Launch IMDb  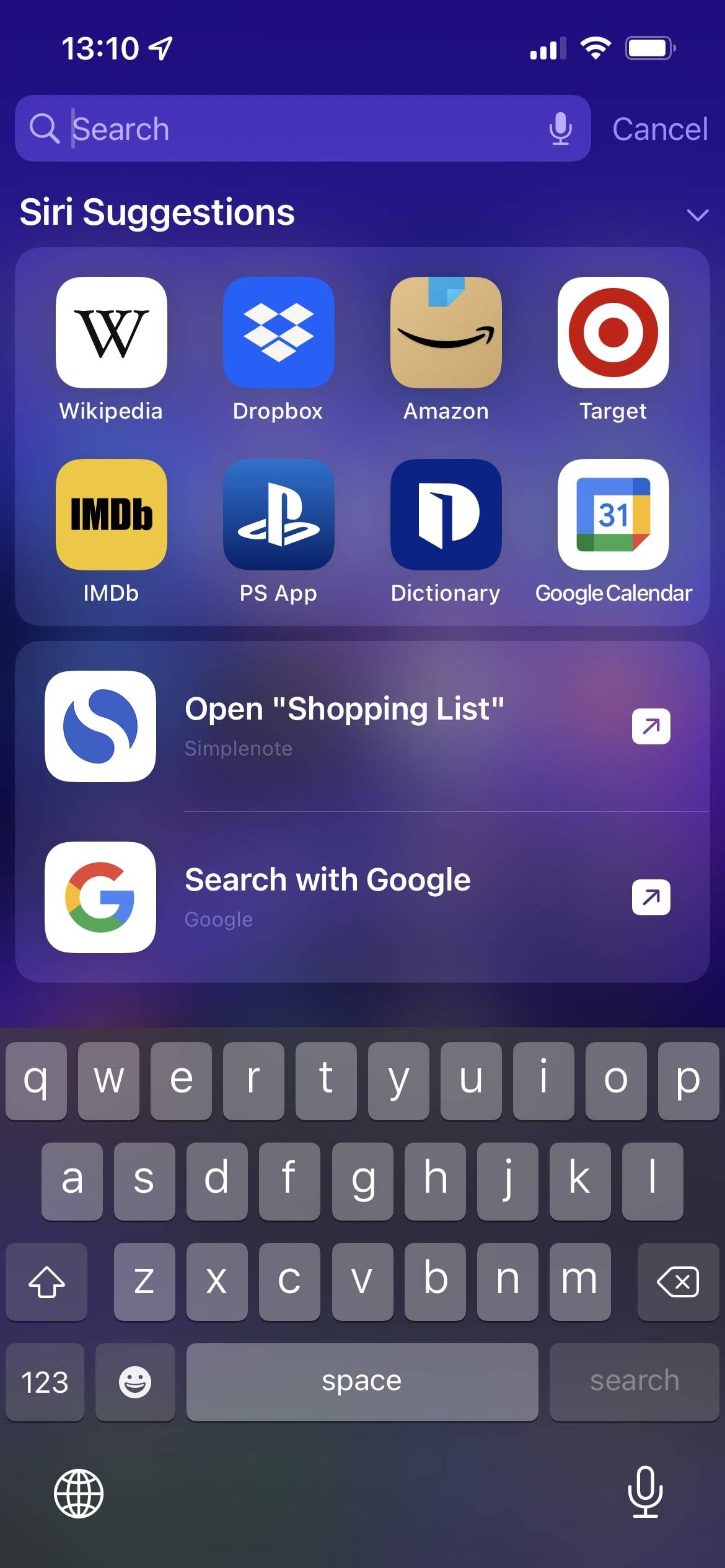112,515
